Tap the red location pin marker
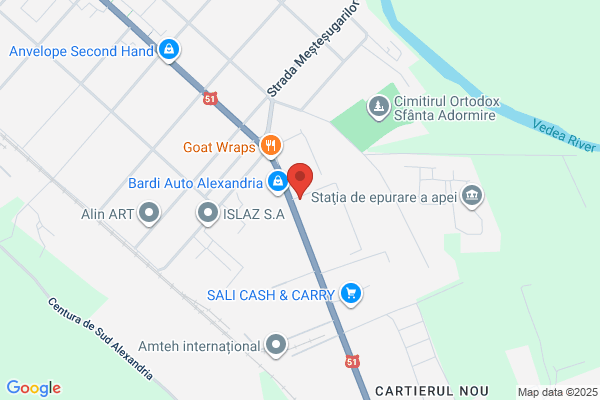Screen dimensions: 600x400 (300, 180)
